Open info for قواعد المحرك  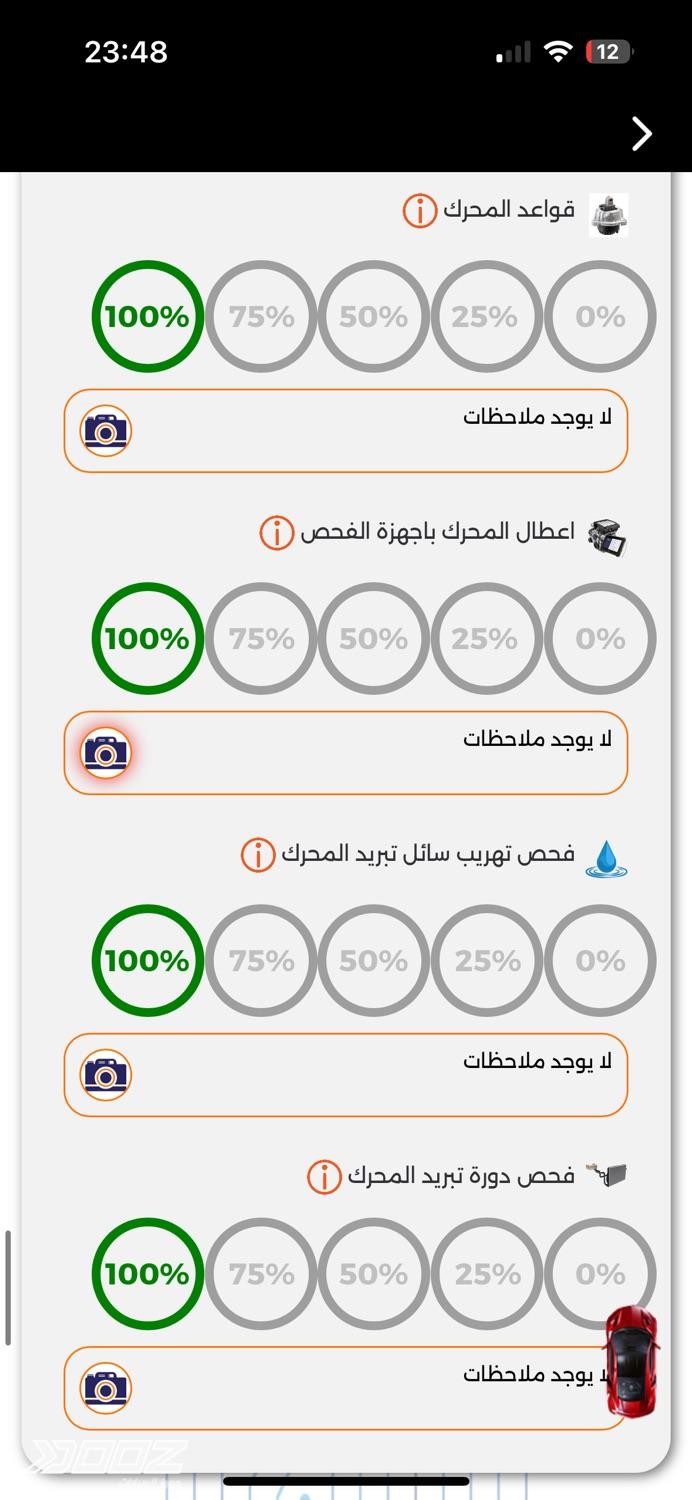(x=420, y=211)
